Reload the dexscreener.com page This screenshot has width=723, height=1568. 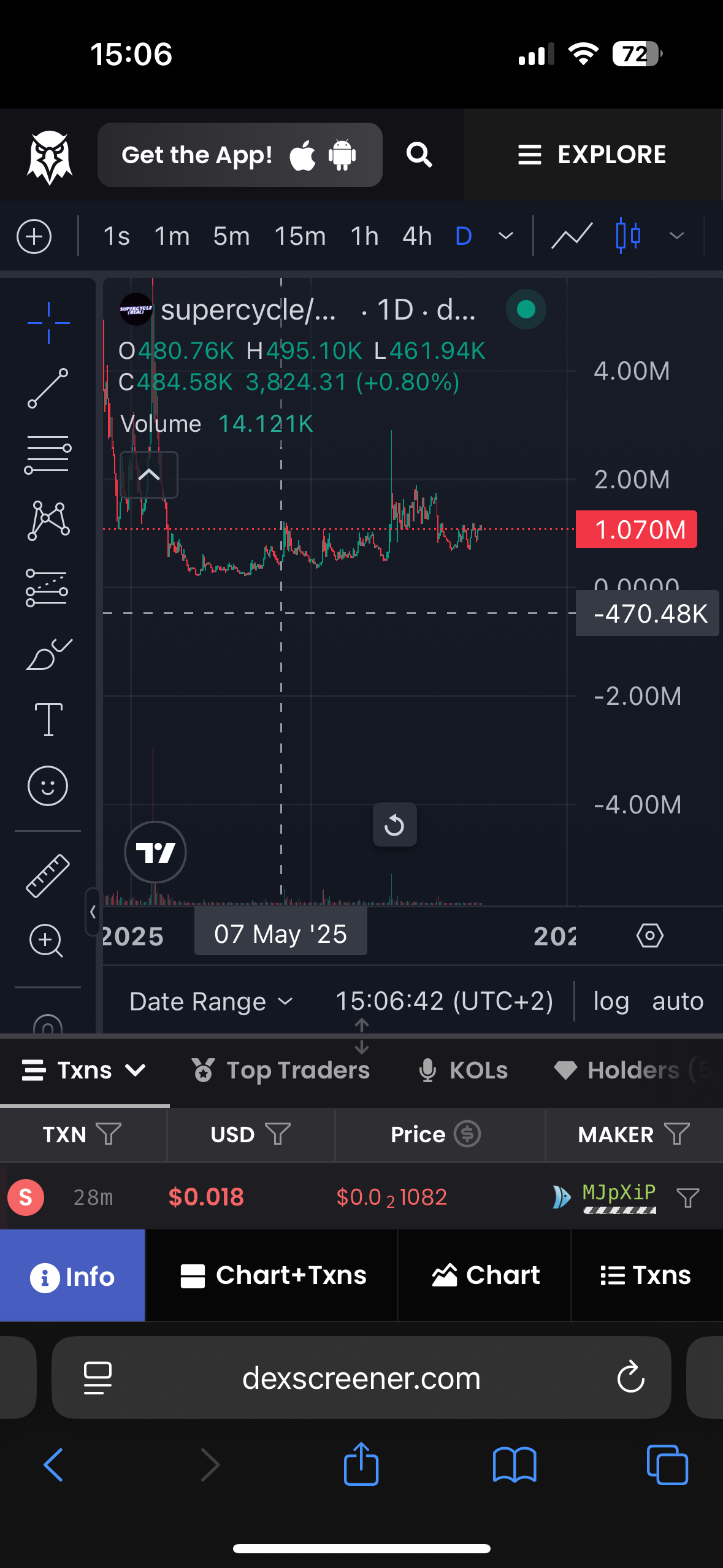tap(630, 1378)
